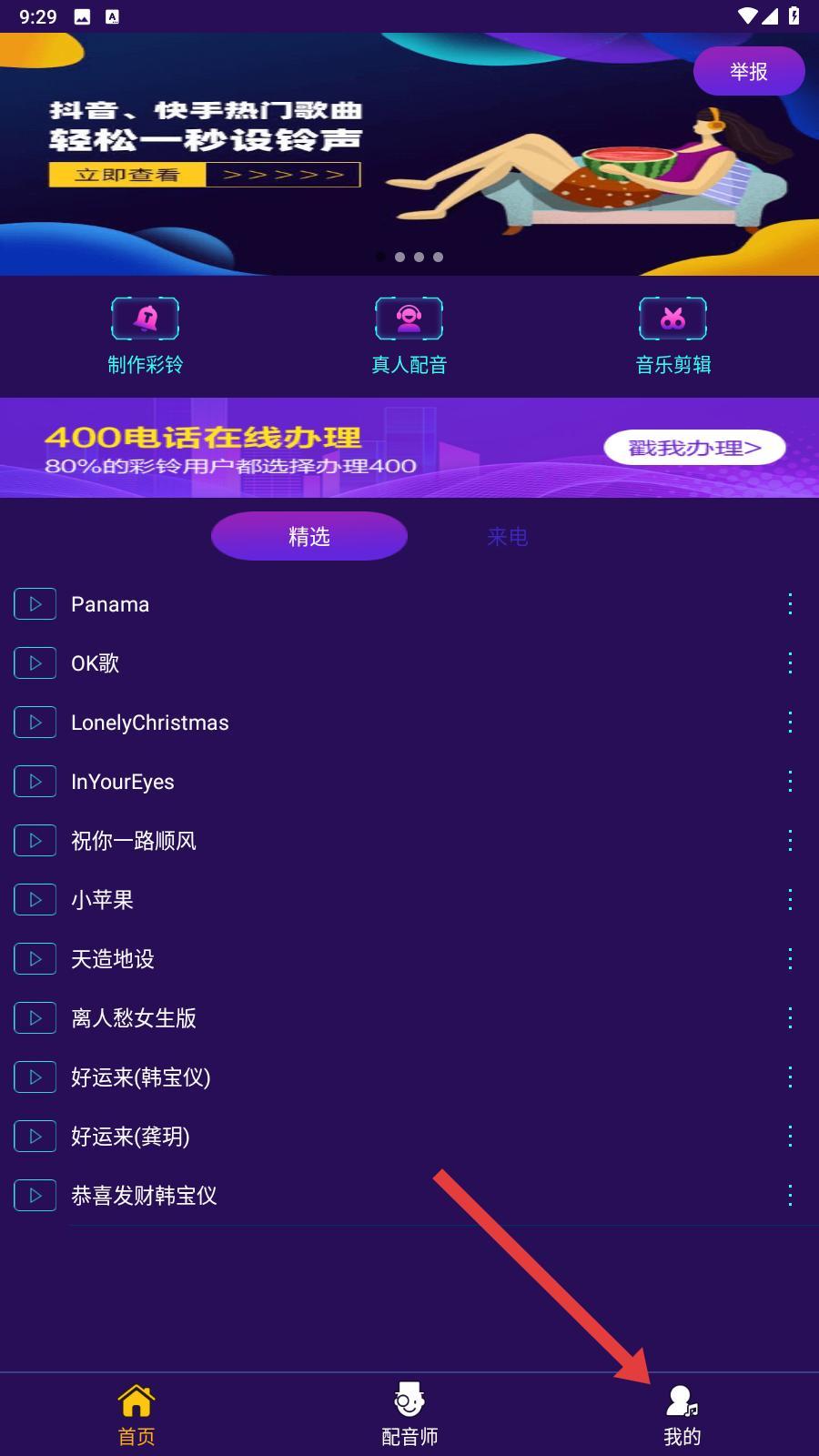Screen dimensions: 819x1456
Task: Select the 精选 tab
Action: click(308, 537)
